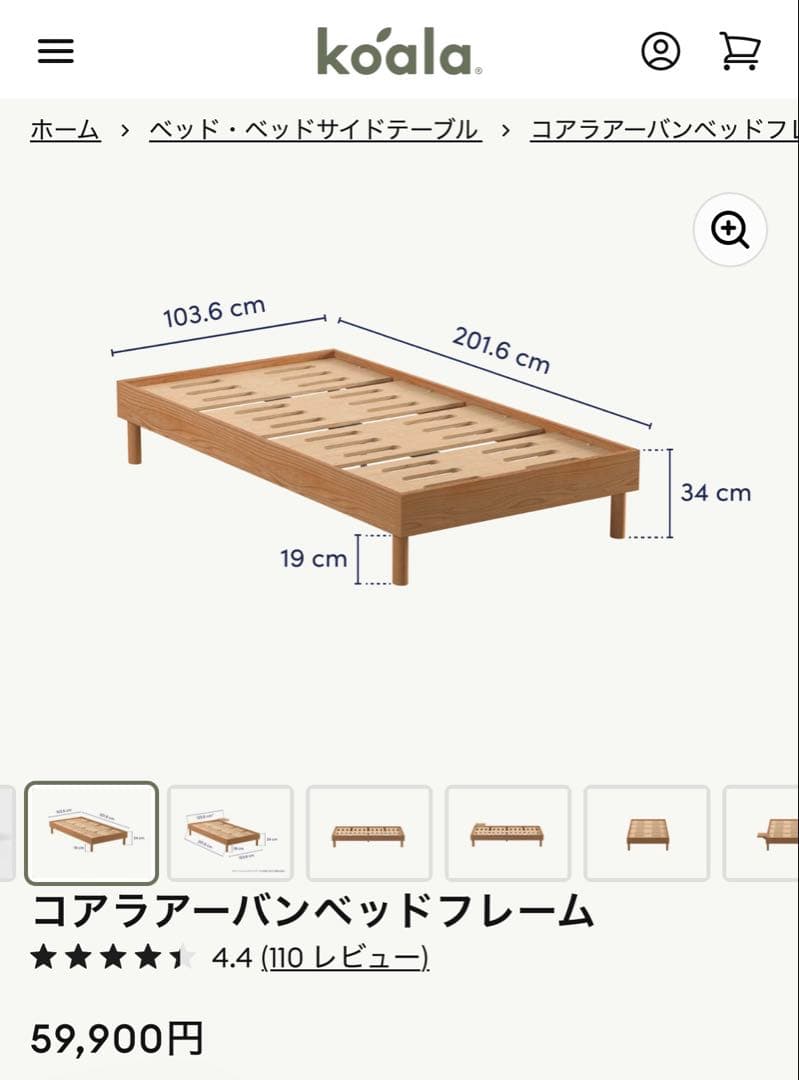The width and height of the screenshot is (799, 1080).
Task: Select the second dimensions diagram thumbnail
Action: pyautogui.click(x=231, y=833)
